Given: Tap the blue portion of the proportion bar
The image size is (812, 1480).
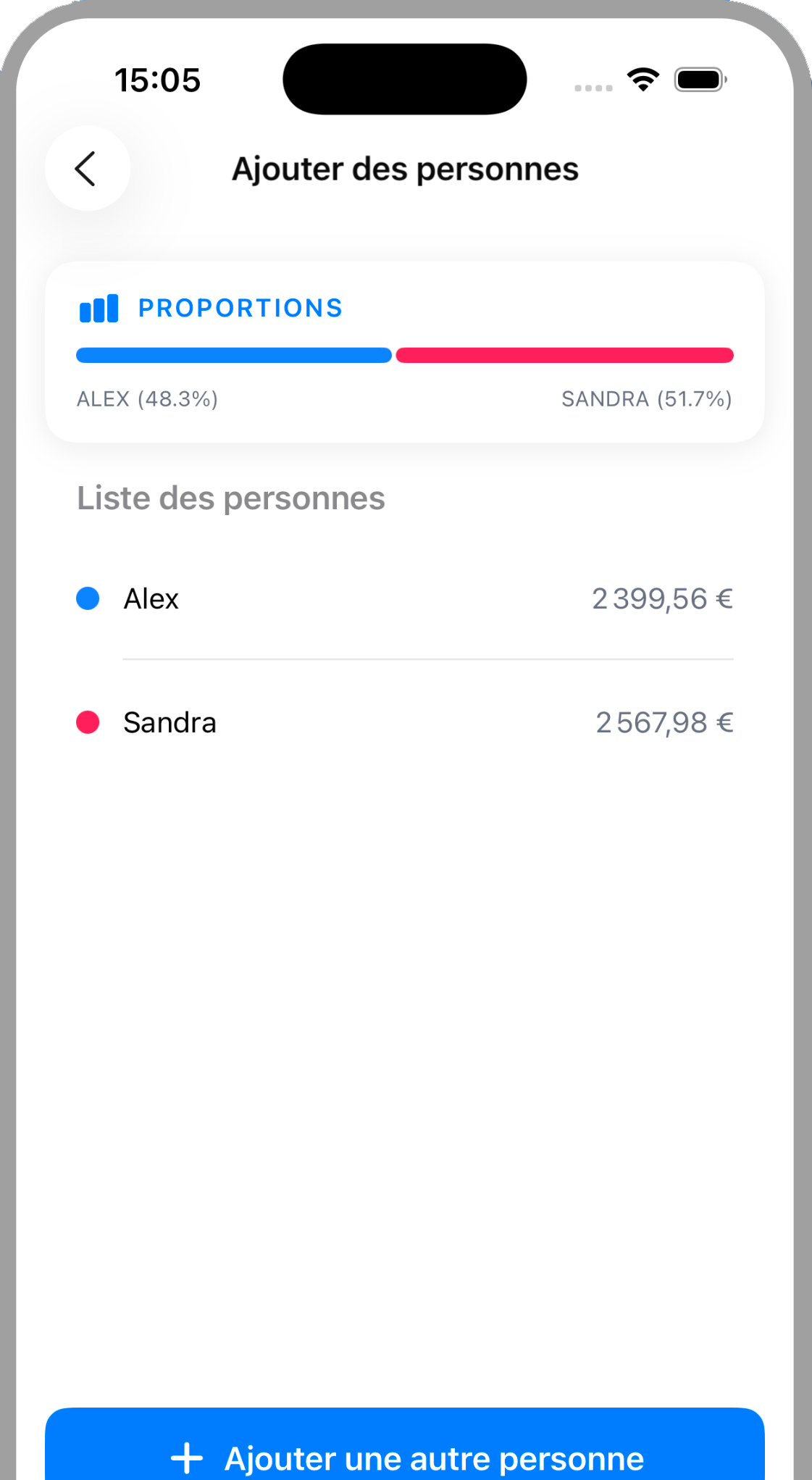Looking at the screenshot, I should pyautogui.click(x=232, y=354).
